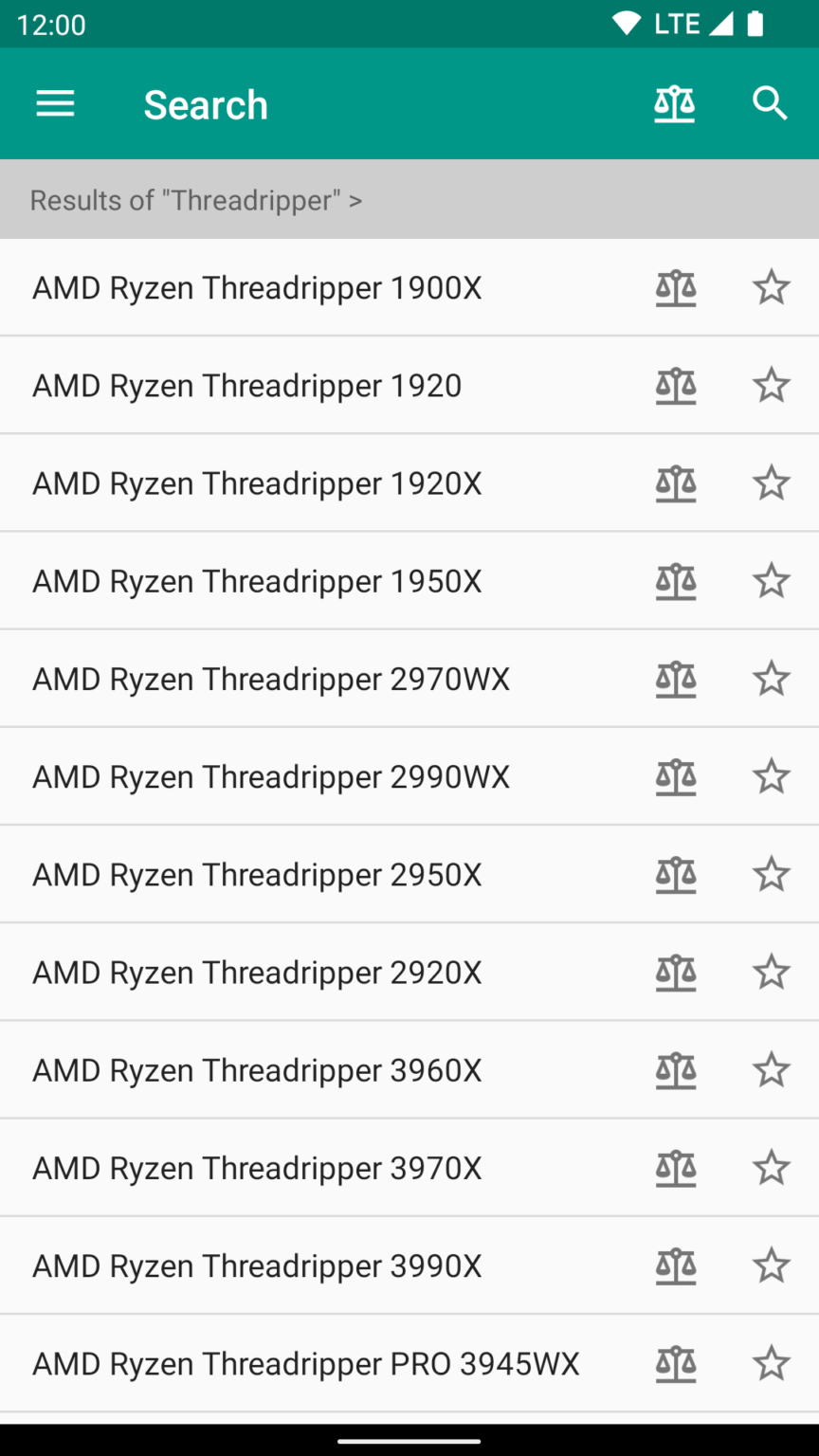This screenshot has width=819, height=1456.
Task: Open AMD Ryzen Threadripper 1950X details
Action: (257, 581)
